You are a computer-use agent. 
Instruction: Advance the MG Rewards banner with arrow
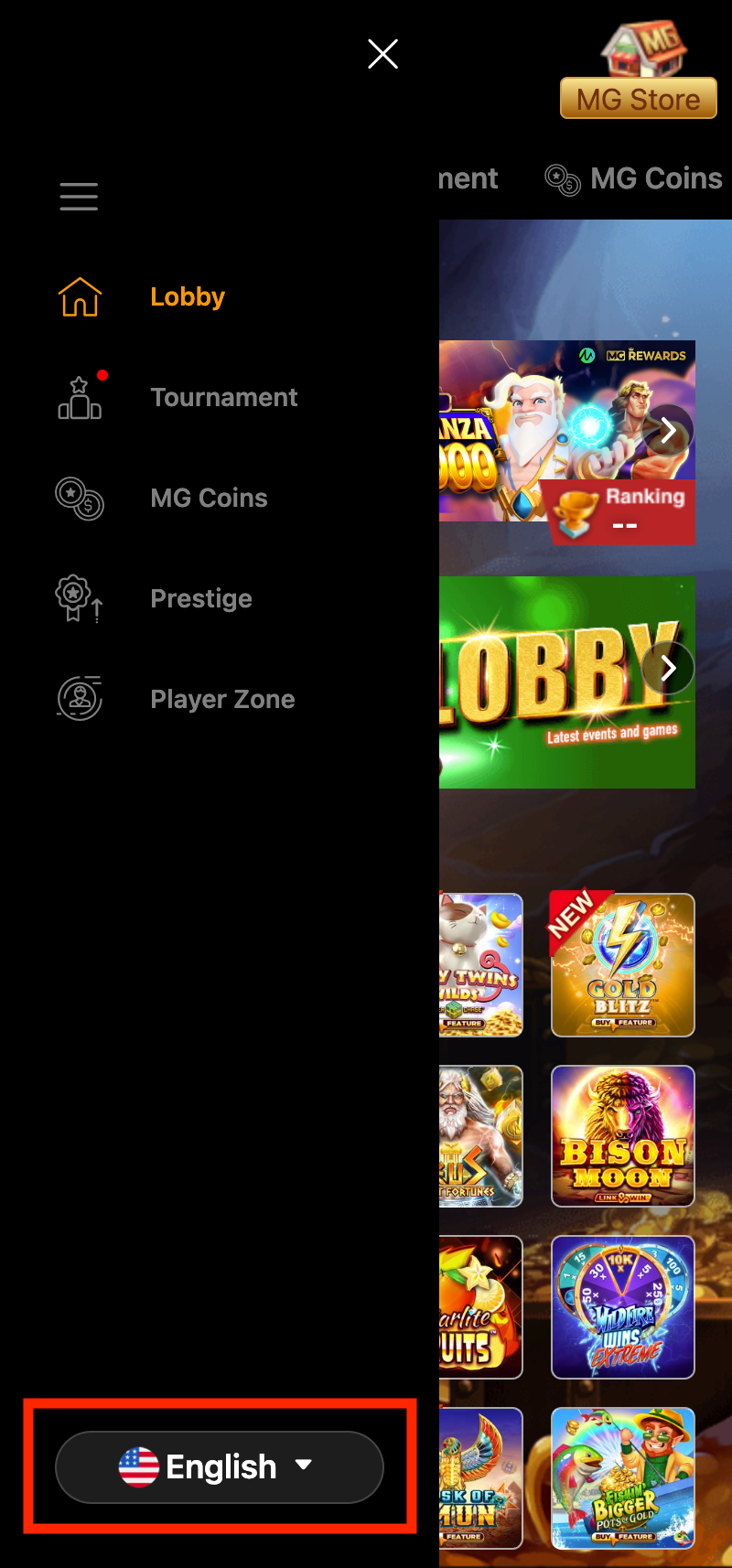tap(669, 430)
